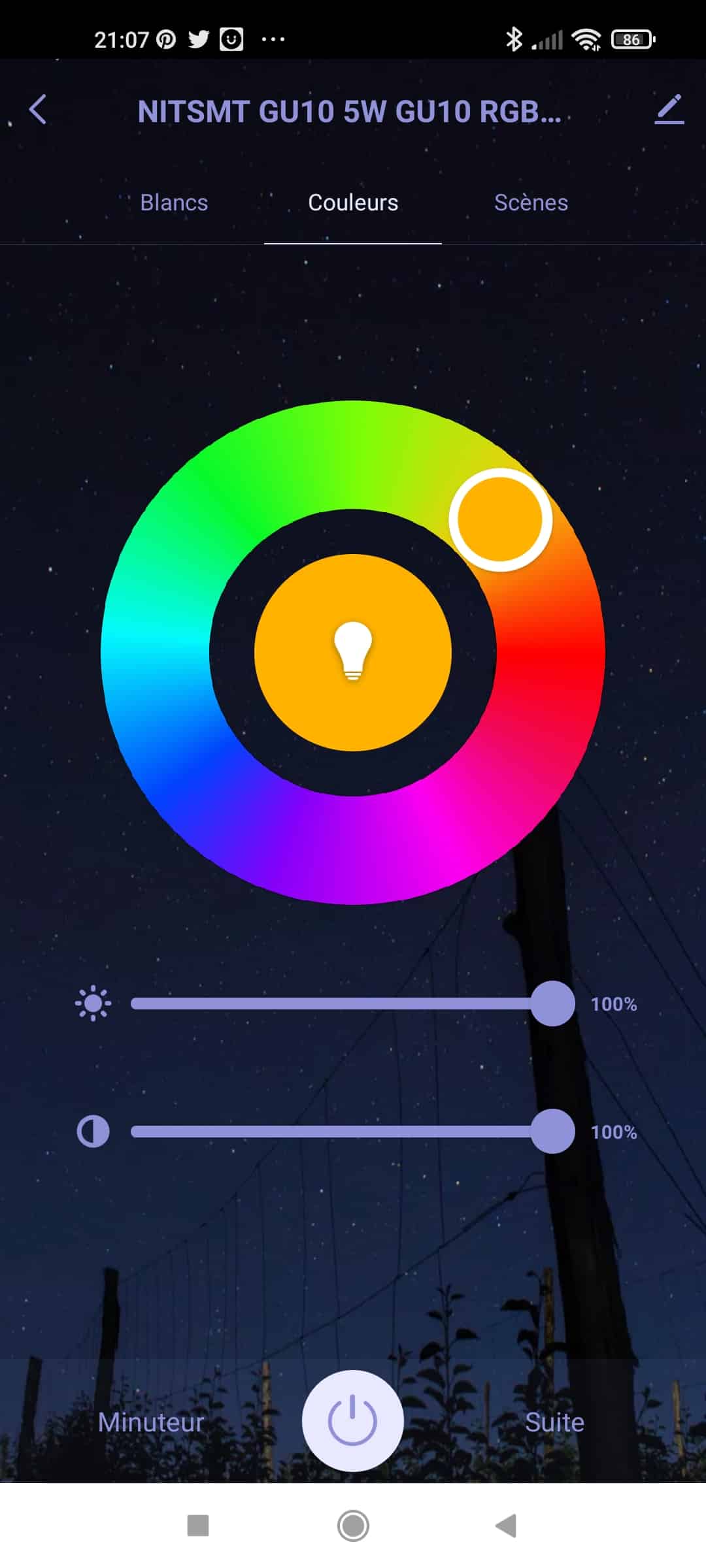
Task: Tap the orange color selector on the wheel
Action: tap(501, 519)
